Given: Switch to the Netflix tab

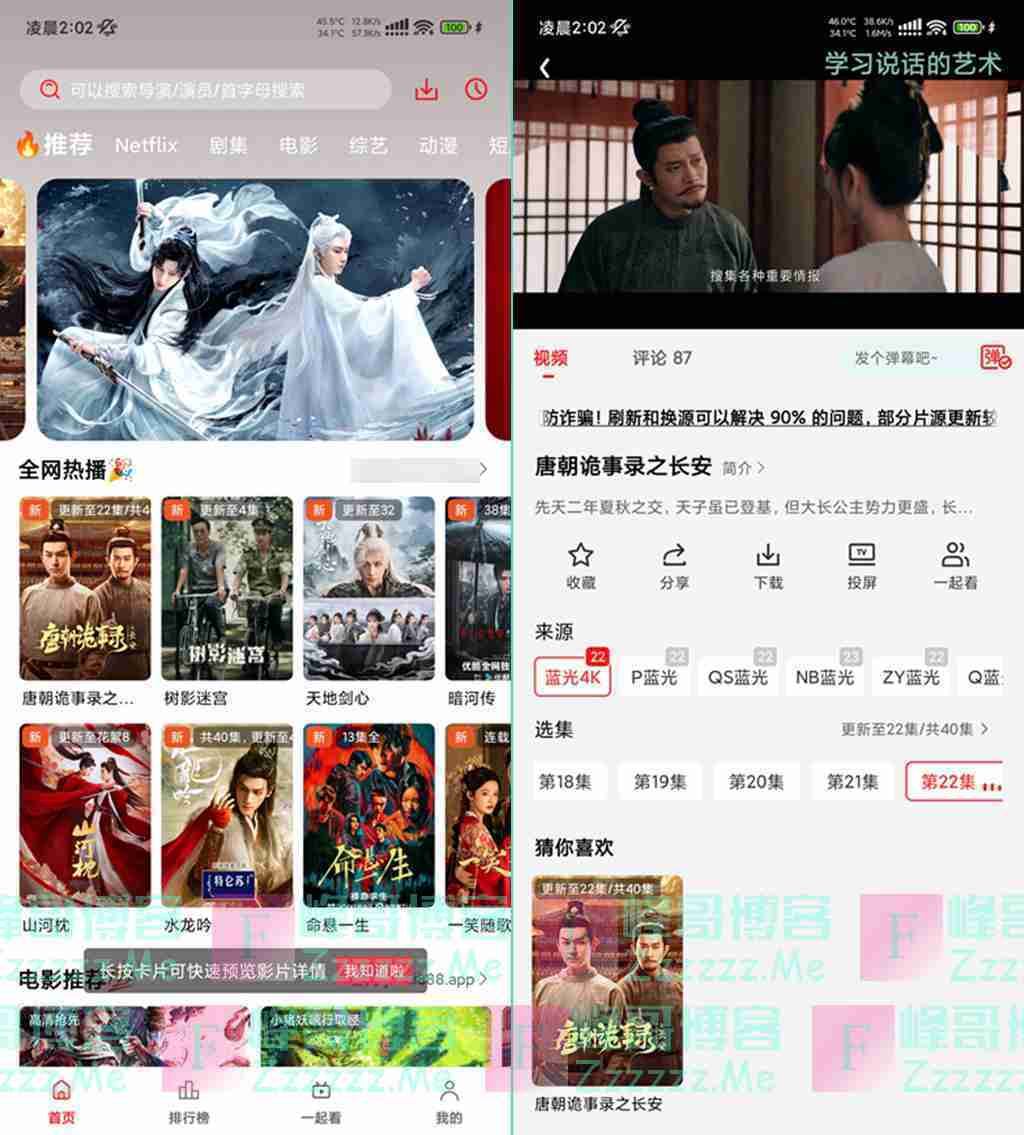Looking at the screenshot, I should coord(146,145).
